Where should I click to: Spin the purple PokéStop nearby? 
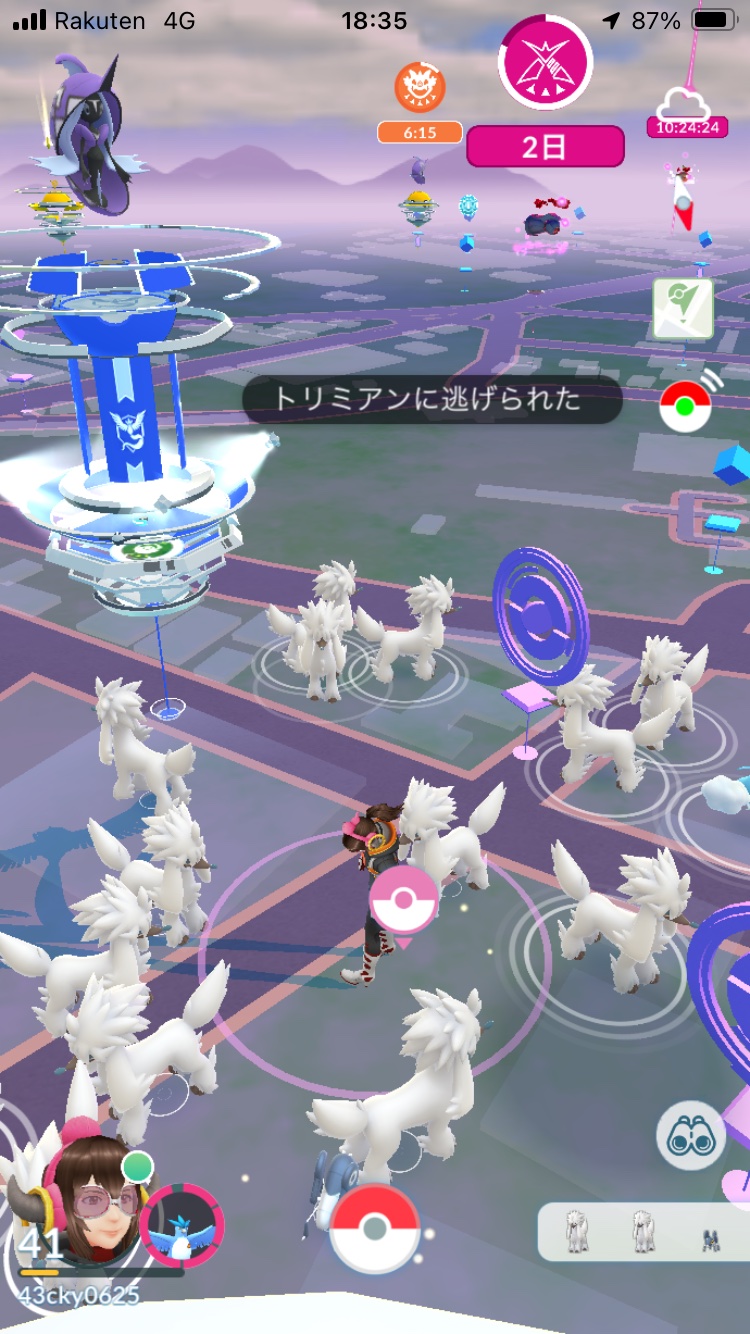tap(536, 620)
